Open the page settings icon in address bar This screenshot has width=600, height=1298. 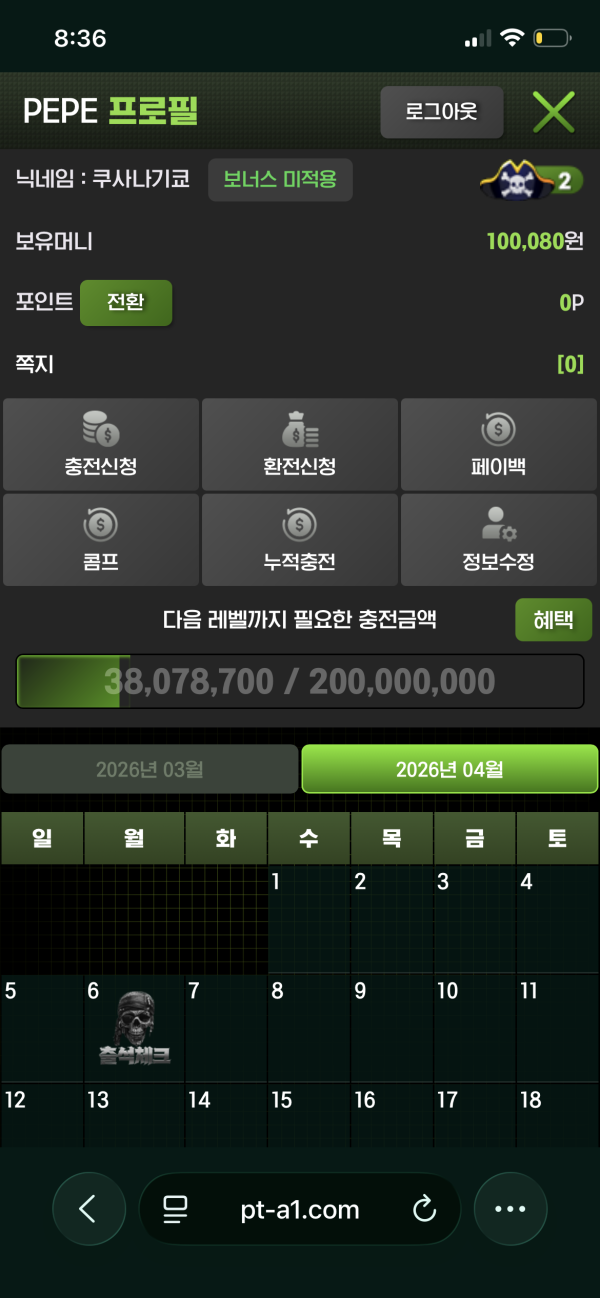pyautogui.click(x=176, y=1209)
